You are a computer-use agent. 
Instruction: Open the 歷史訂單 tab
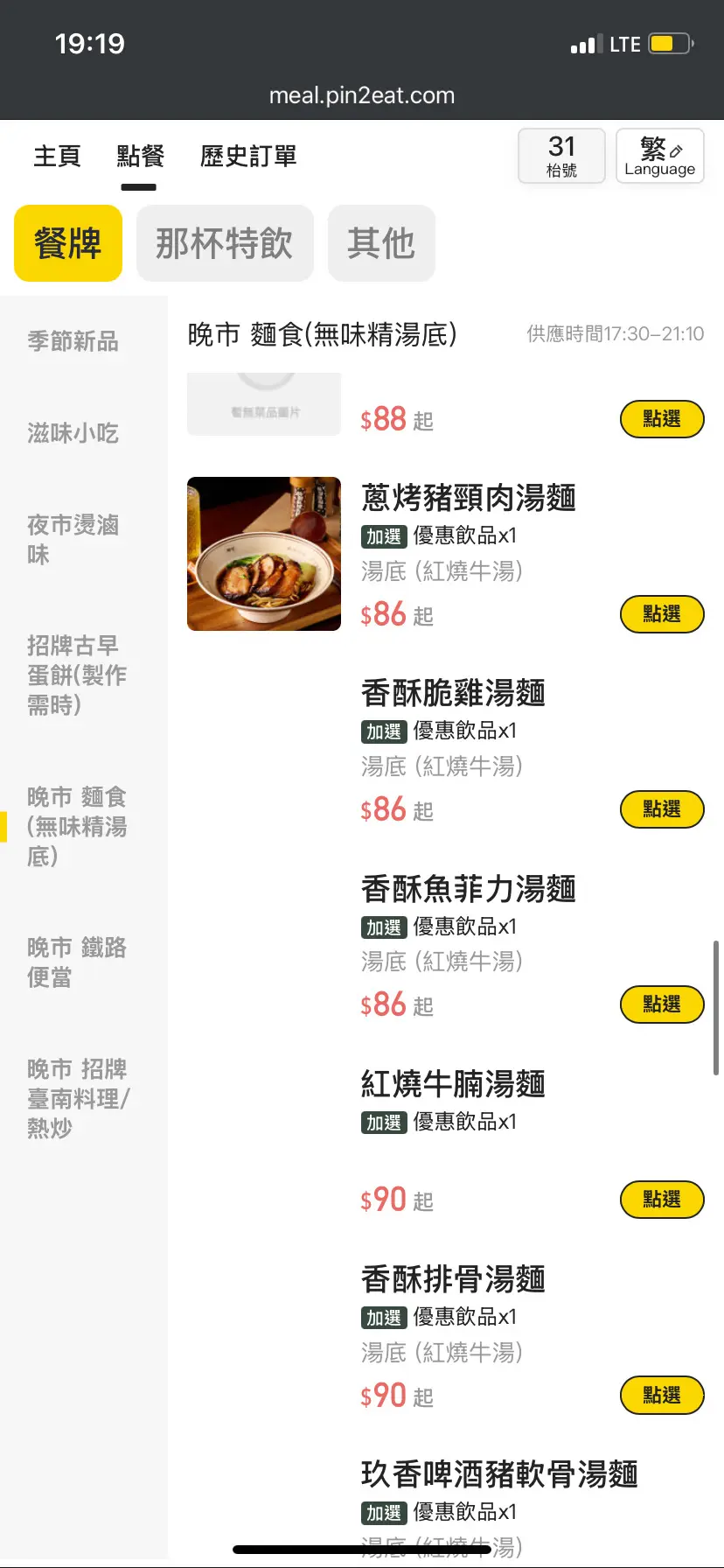tap(248, 157)
